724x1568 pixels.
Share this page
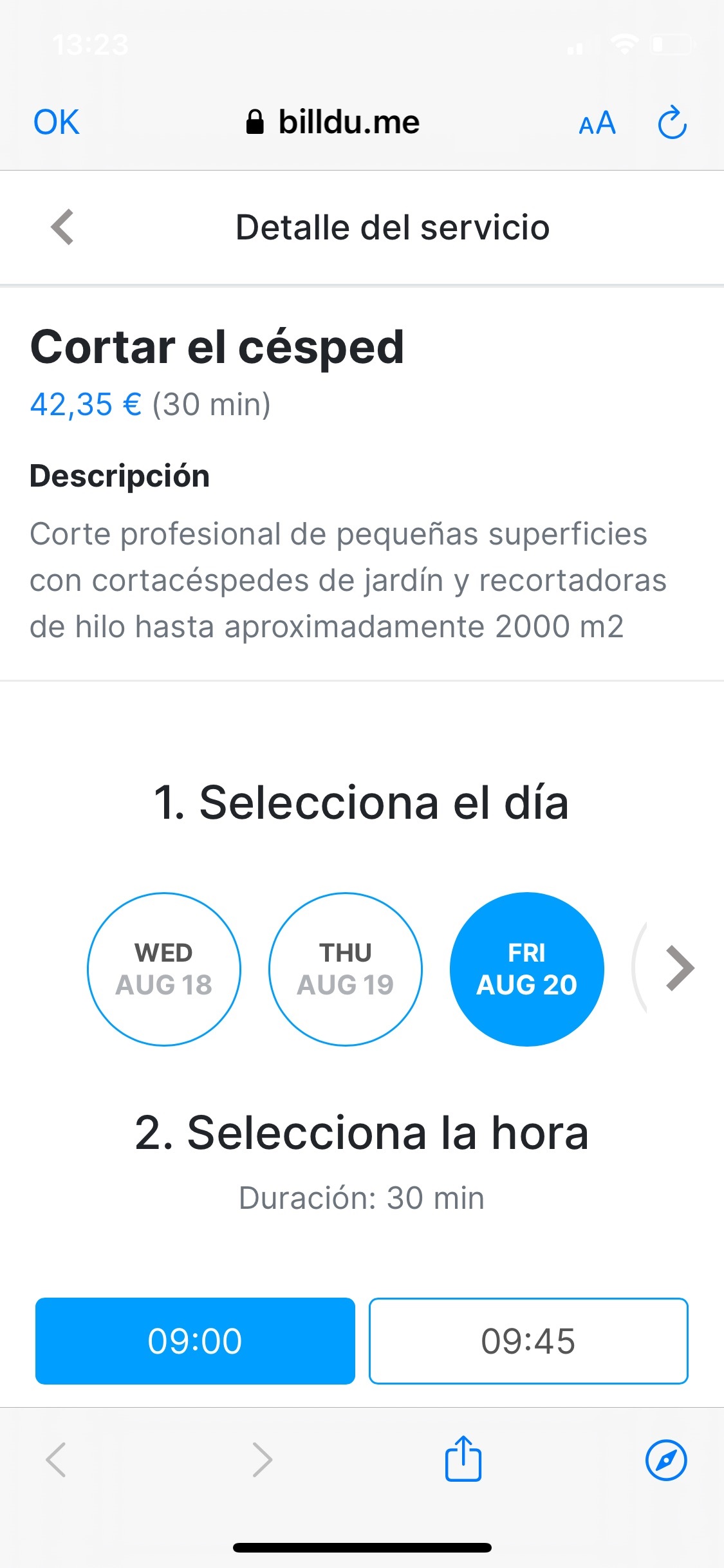point(463,1459)
